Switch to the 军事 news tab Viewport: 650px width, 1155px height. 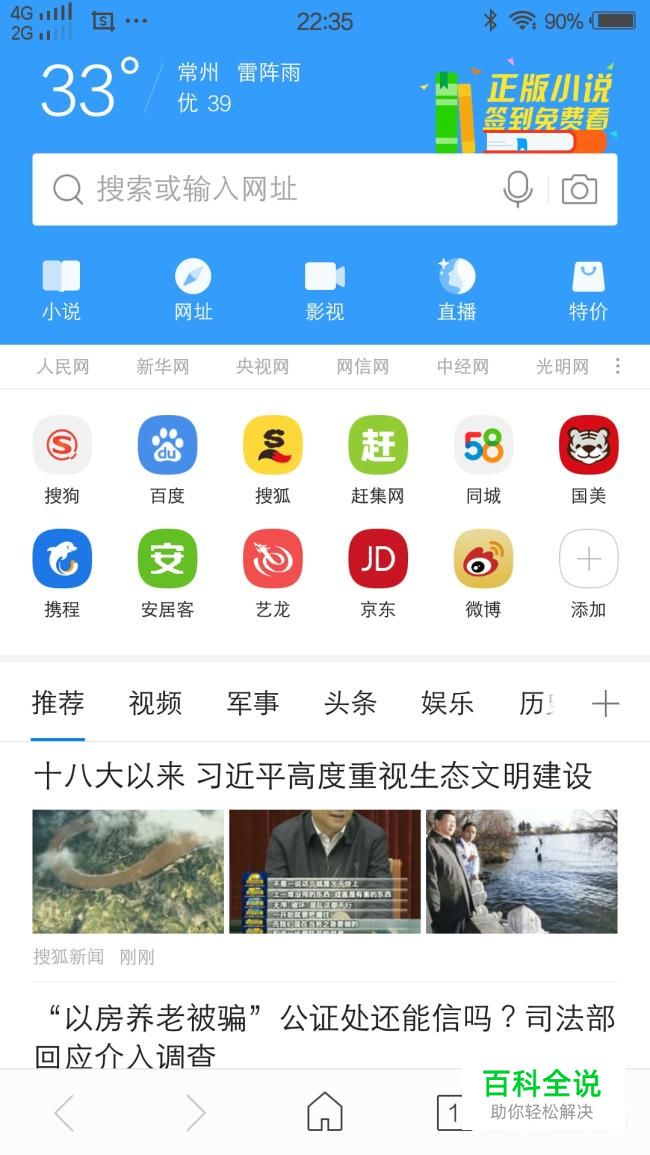point(252,703)
